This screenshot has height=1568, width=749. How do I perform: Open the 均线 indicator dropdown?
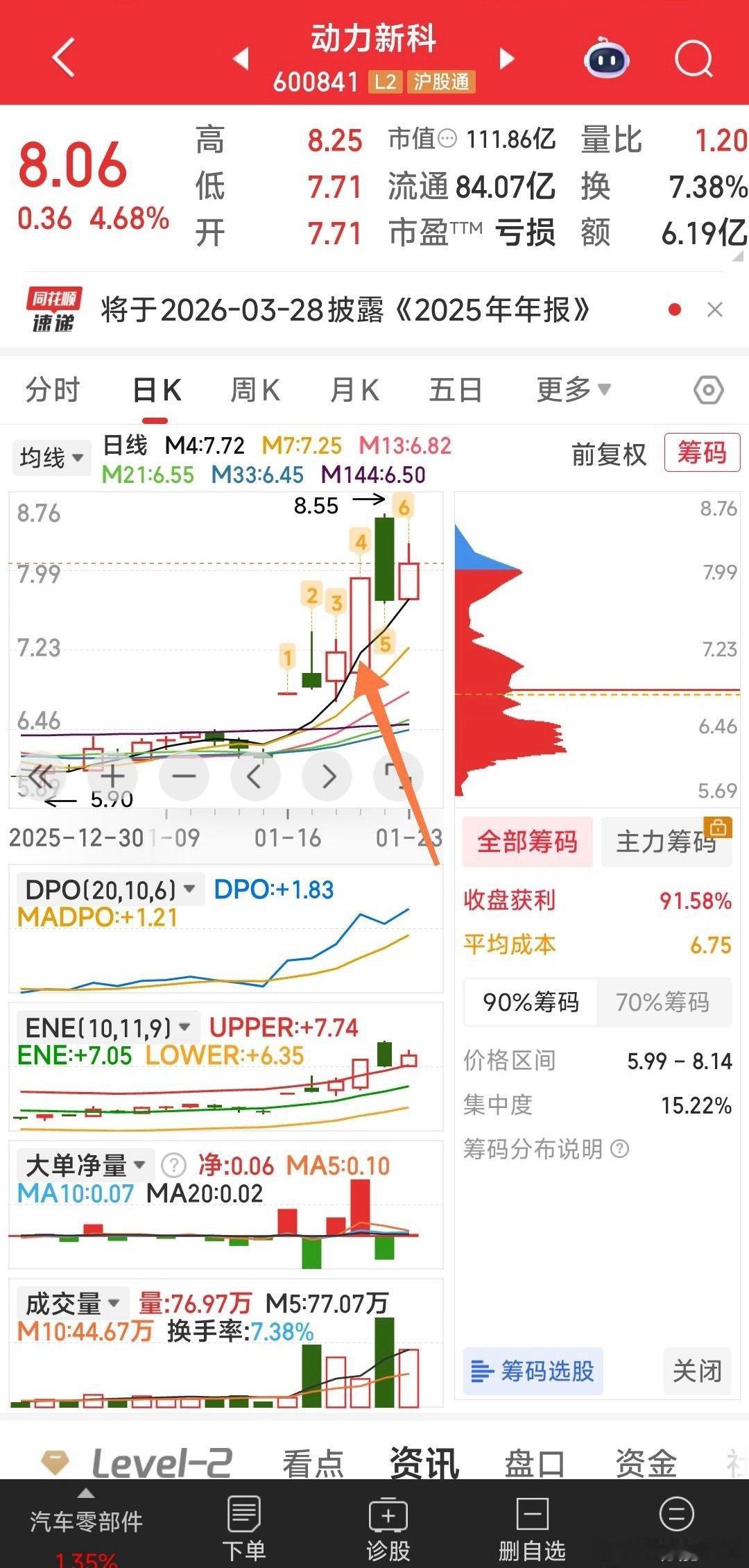[51, 458]
